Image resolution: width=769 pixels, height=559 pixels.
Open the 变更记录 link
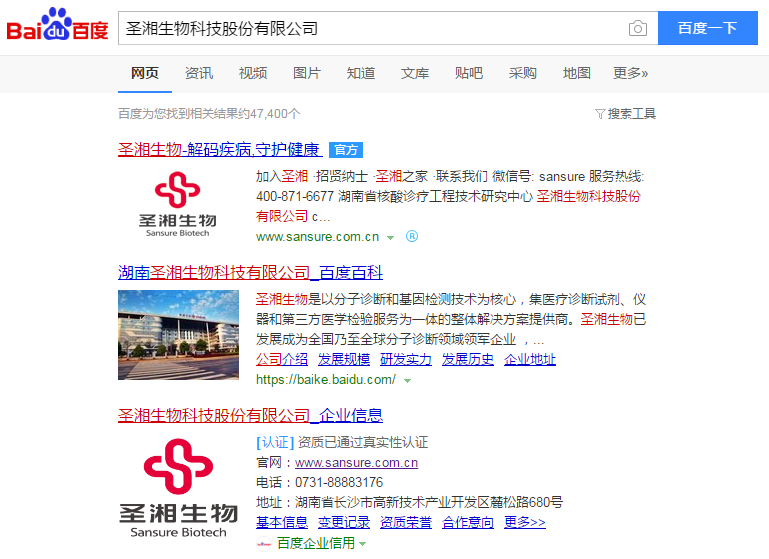(x=344, y=523)
